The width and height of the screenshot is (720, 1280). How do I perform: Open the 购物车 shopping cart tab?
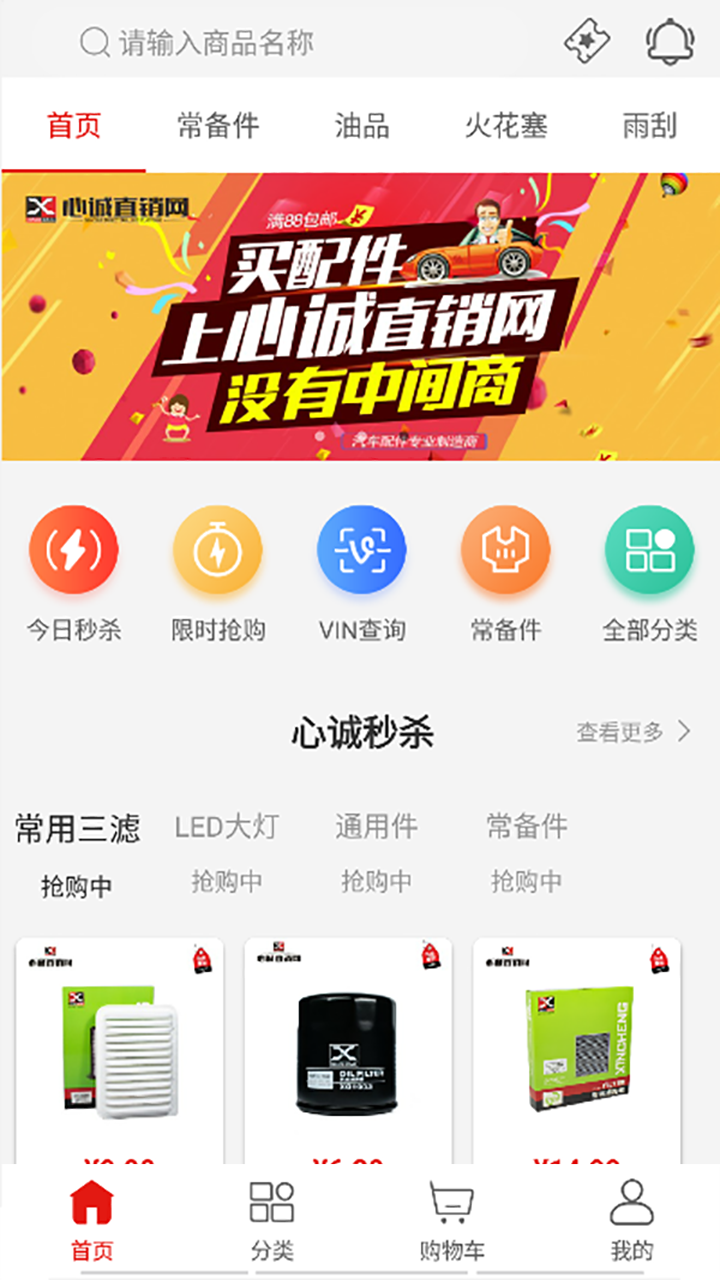pos(450,1215)
